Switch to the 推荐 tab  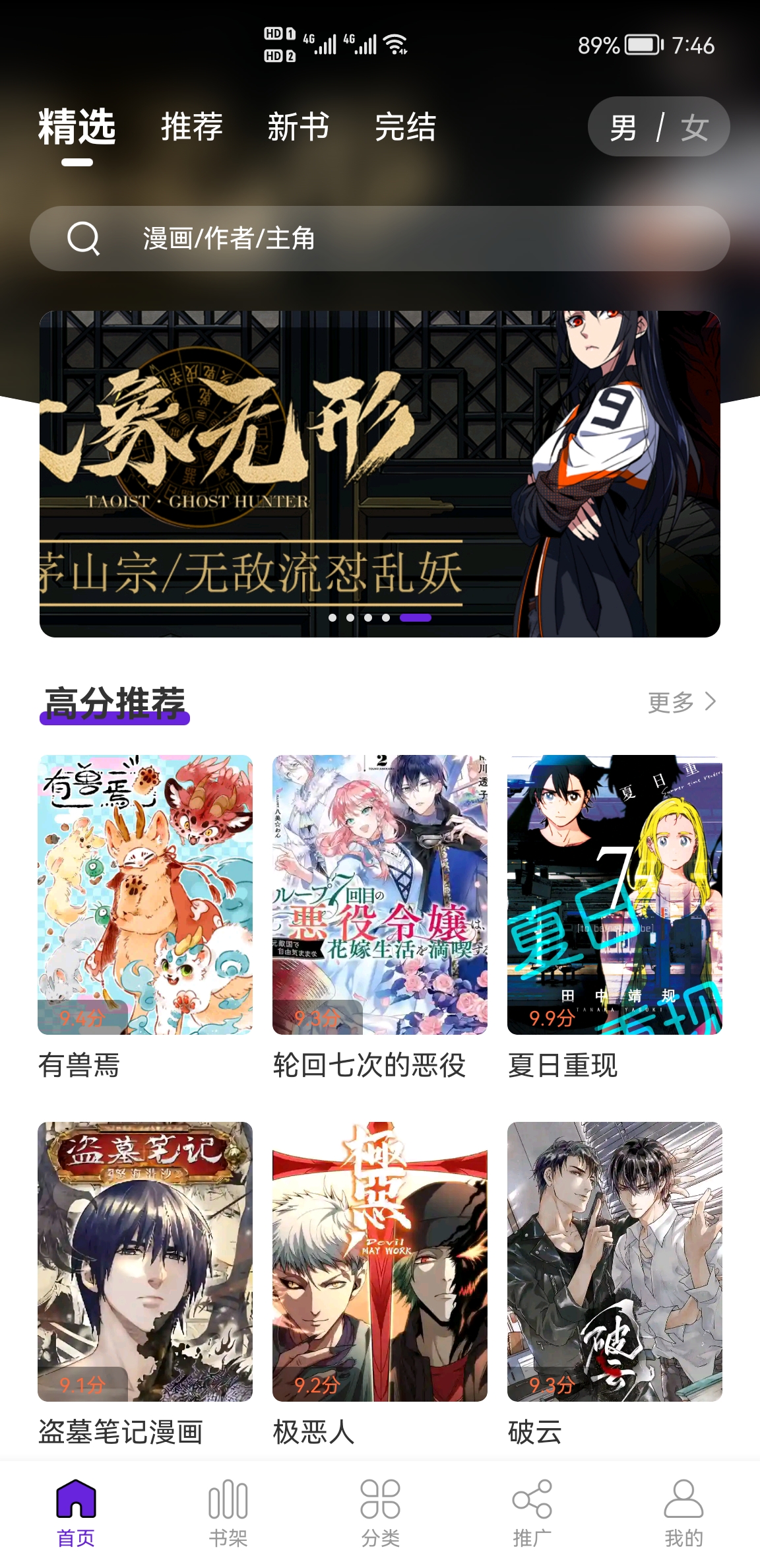[192, 127]
